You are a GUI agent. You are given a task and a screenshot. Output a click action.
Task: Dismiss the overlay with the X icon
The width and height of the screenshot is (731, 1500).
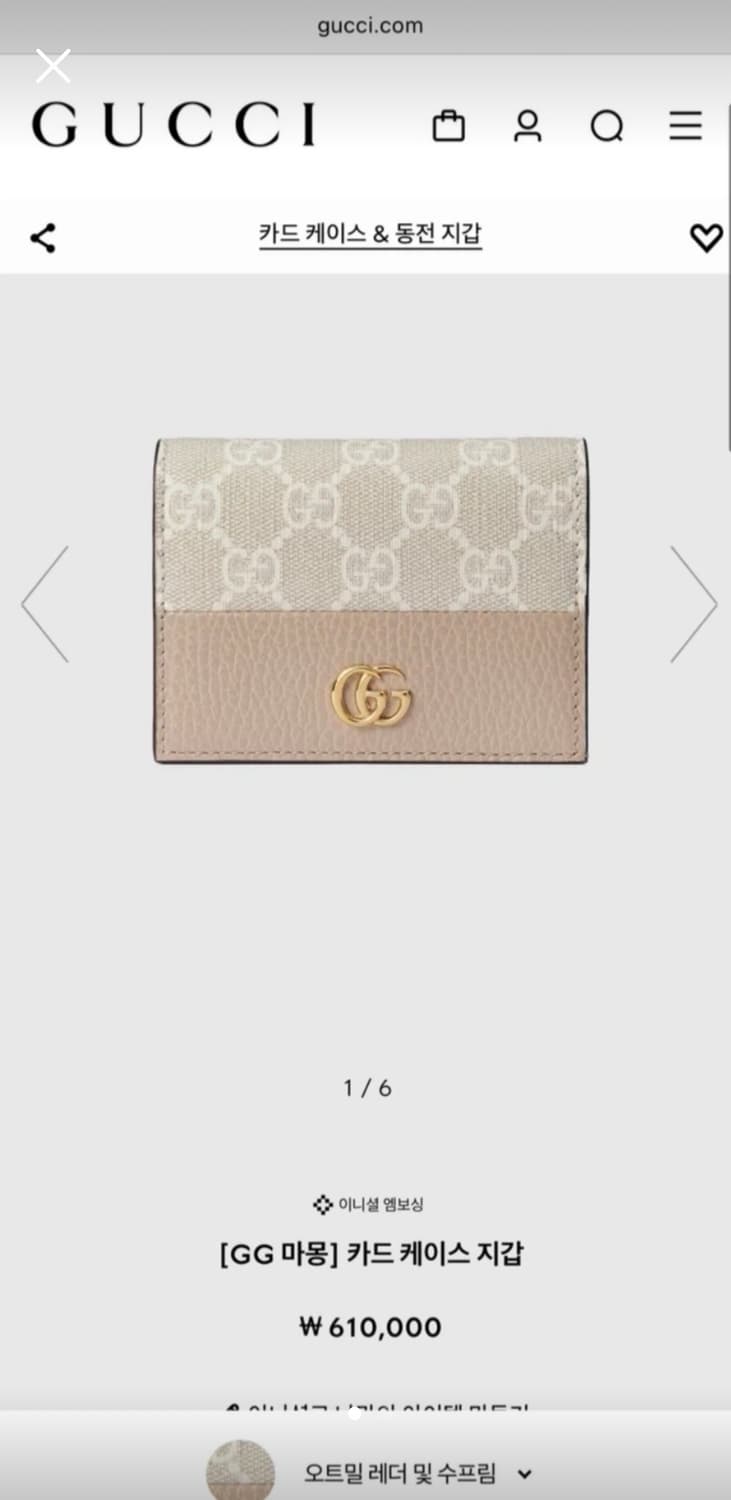(x=52, y=65)
